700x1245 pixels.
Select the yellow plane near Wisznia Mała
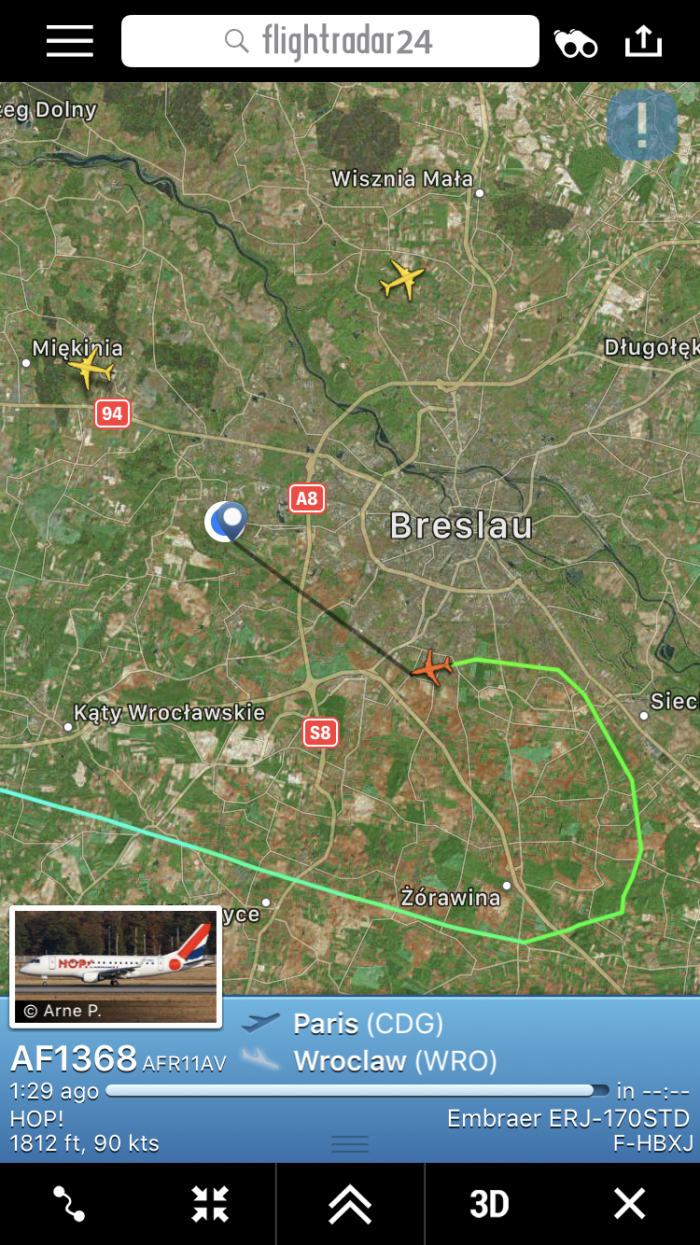(x=402, y=279)
